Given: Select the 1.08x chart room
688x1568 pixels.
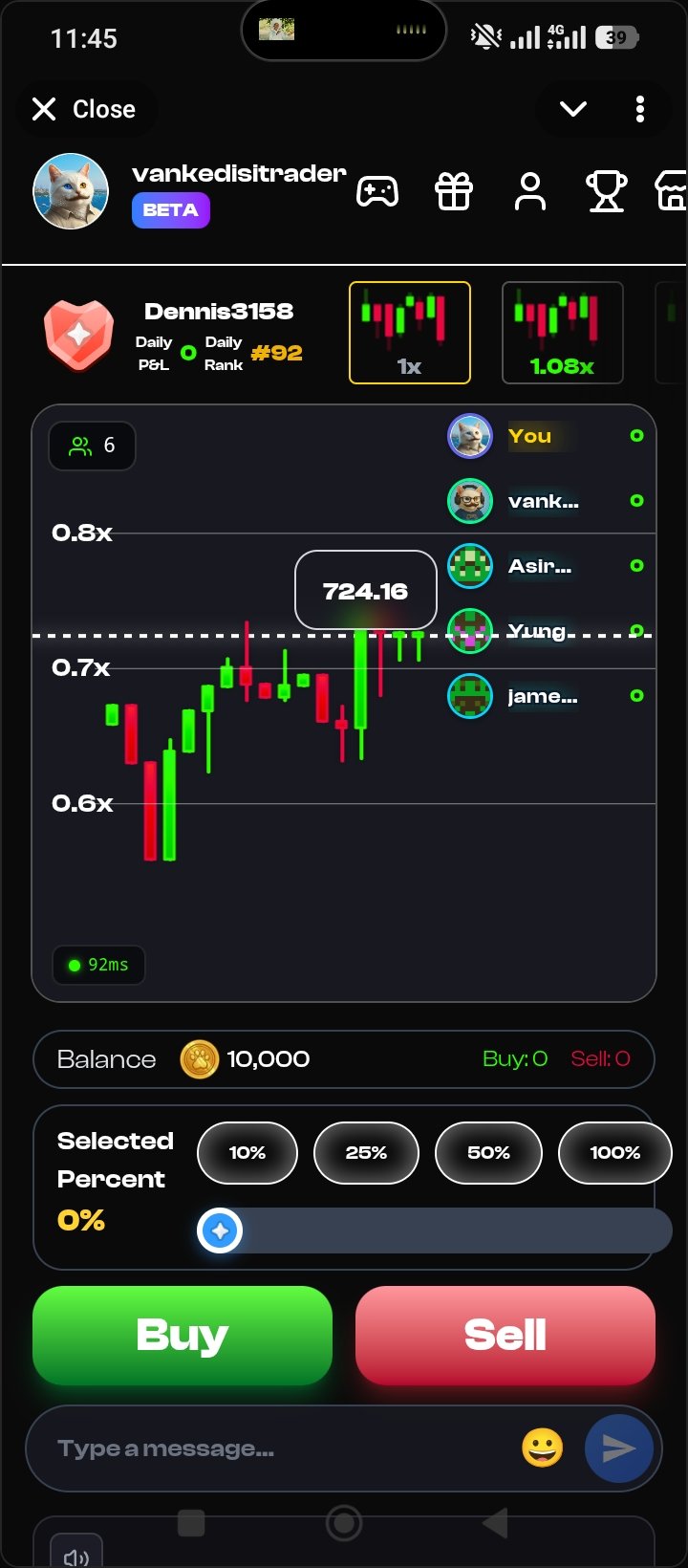Looking at the screenshot, I should click(563, 333).
